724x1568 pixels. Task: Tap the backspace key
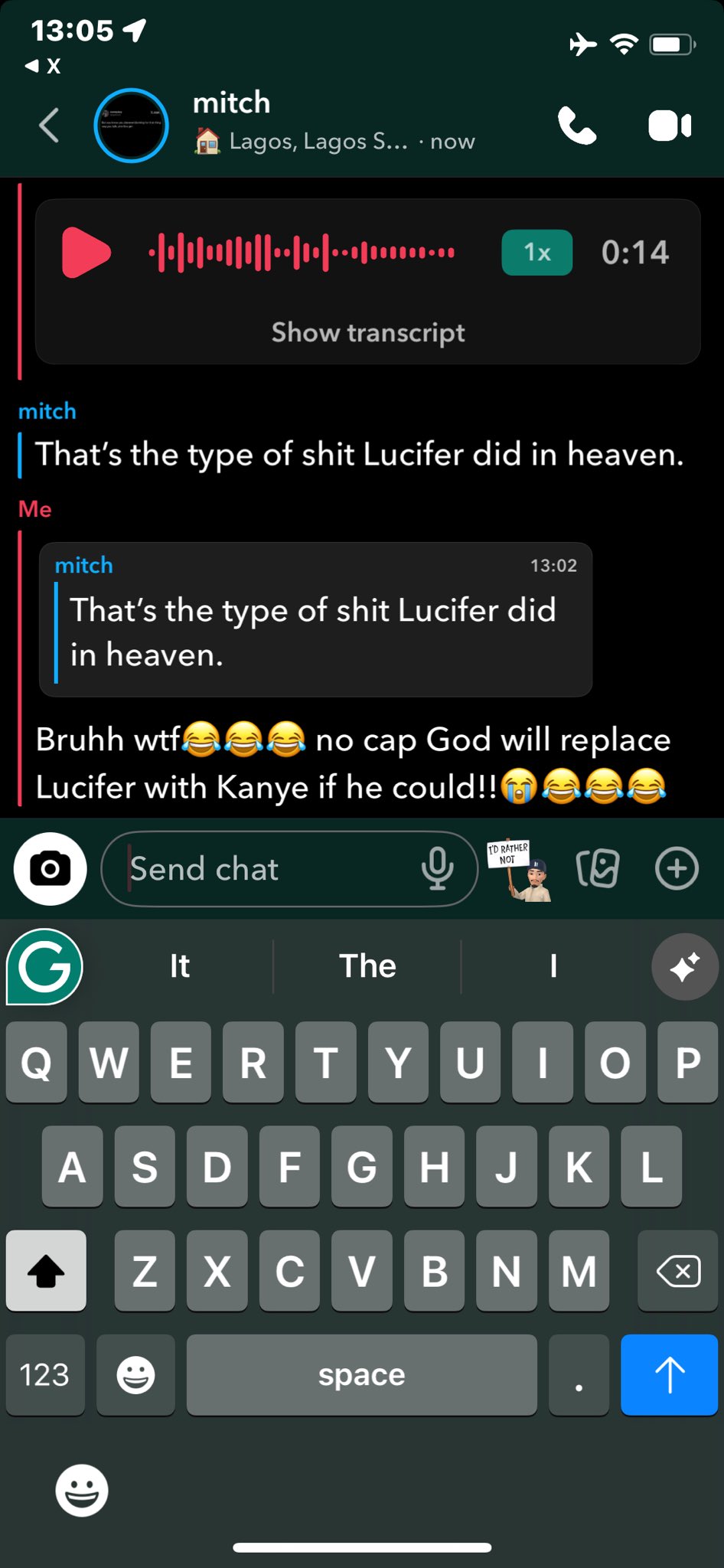[677, 1272]
